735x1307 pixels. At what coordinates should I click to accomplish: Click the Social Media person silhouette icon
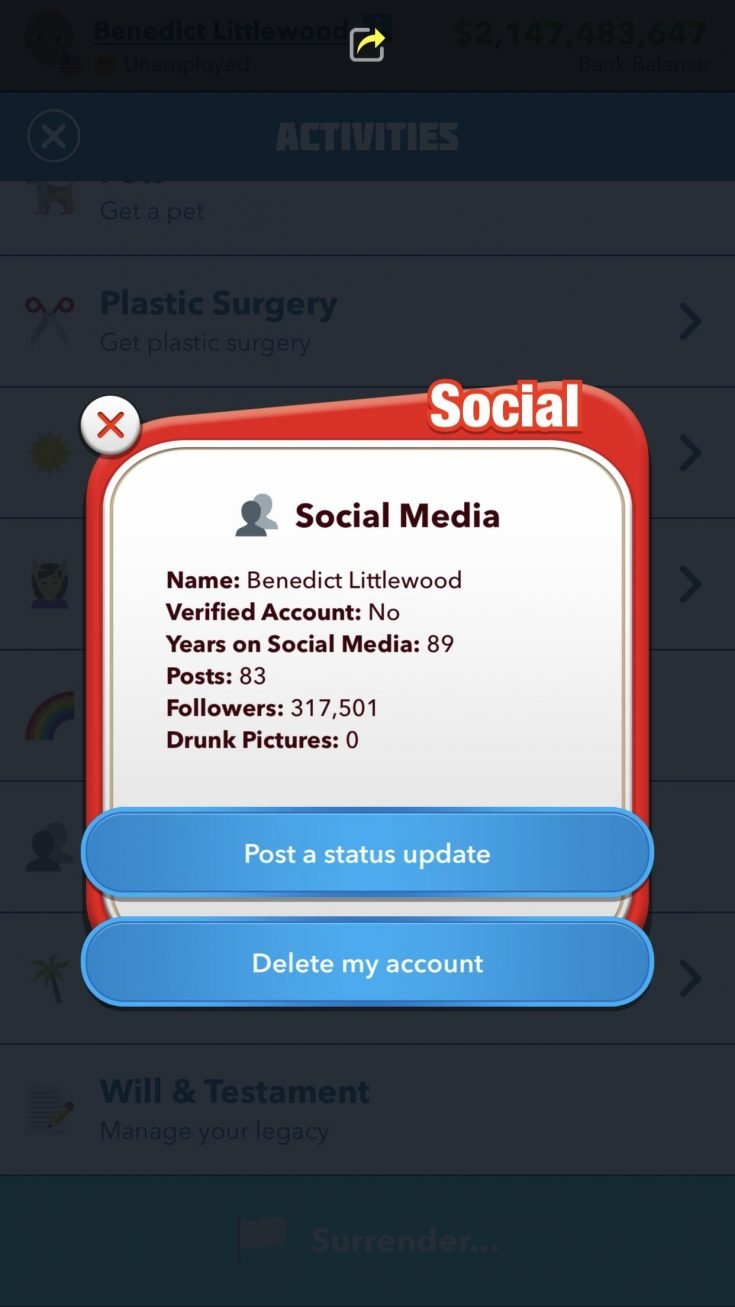[254, 514]
